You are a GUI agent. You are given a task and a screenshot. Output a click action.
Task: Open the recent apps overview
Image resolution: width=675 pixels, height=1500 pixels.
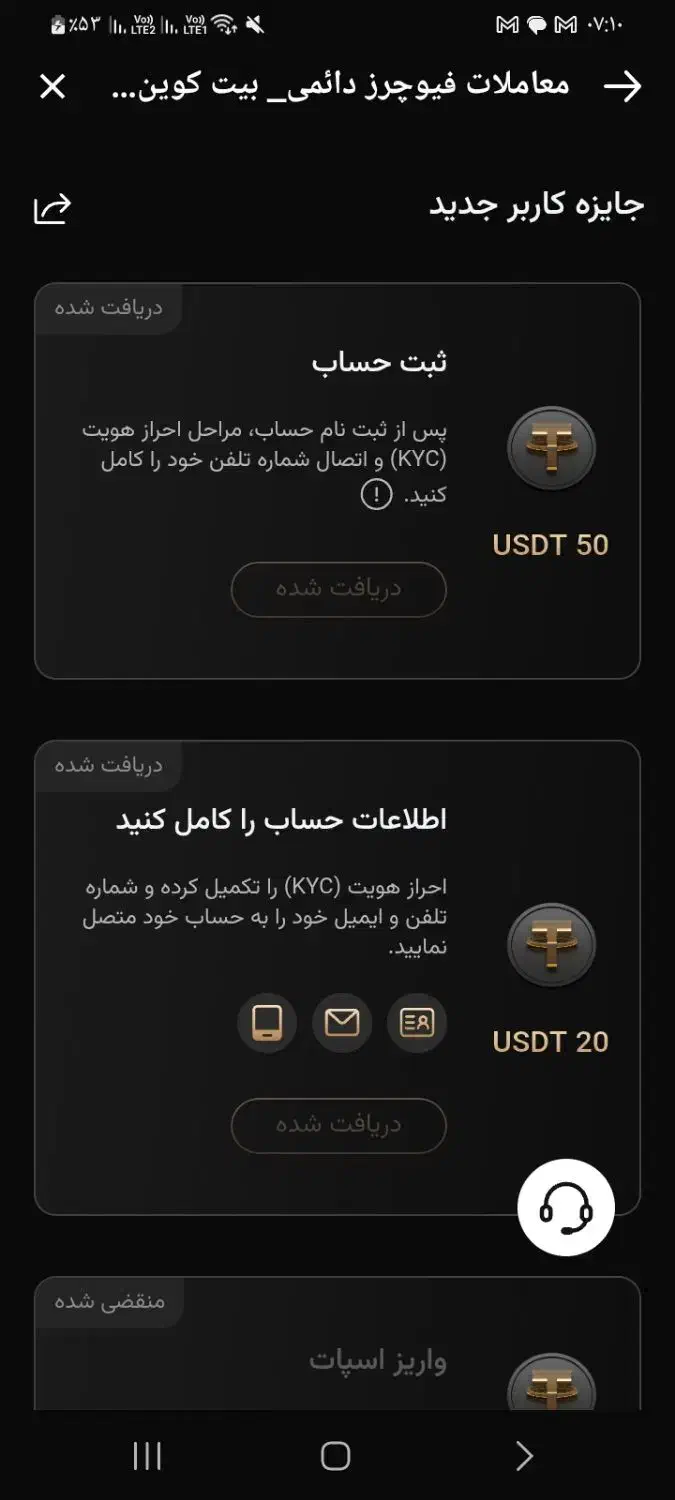coord(147,1456)
